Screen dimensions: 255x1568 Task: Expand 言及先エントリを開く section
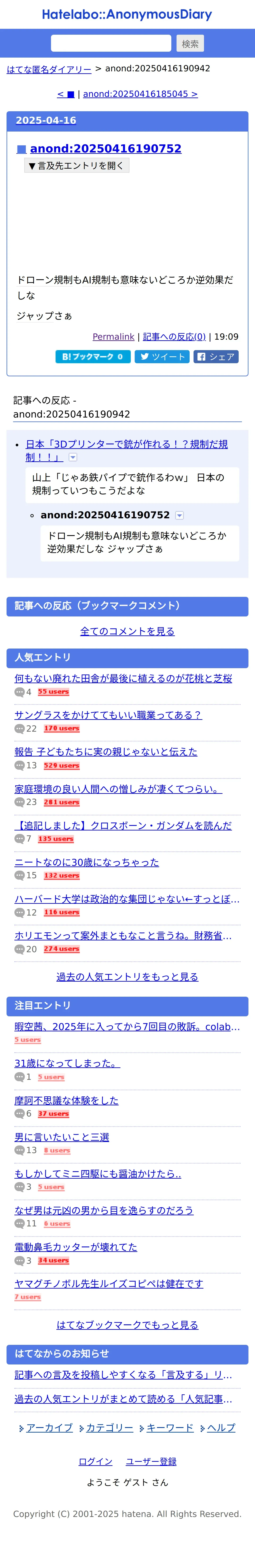click(76, 166)
